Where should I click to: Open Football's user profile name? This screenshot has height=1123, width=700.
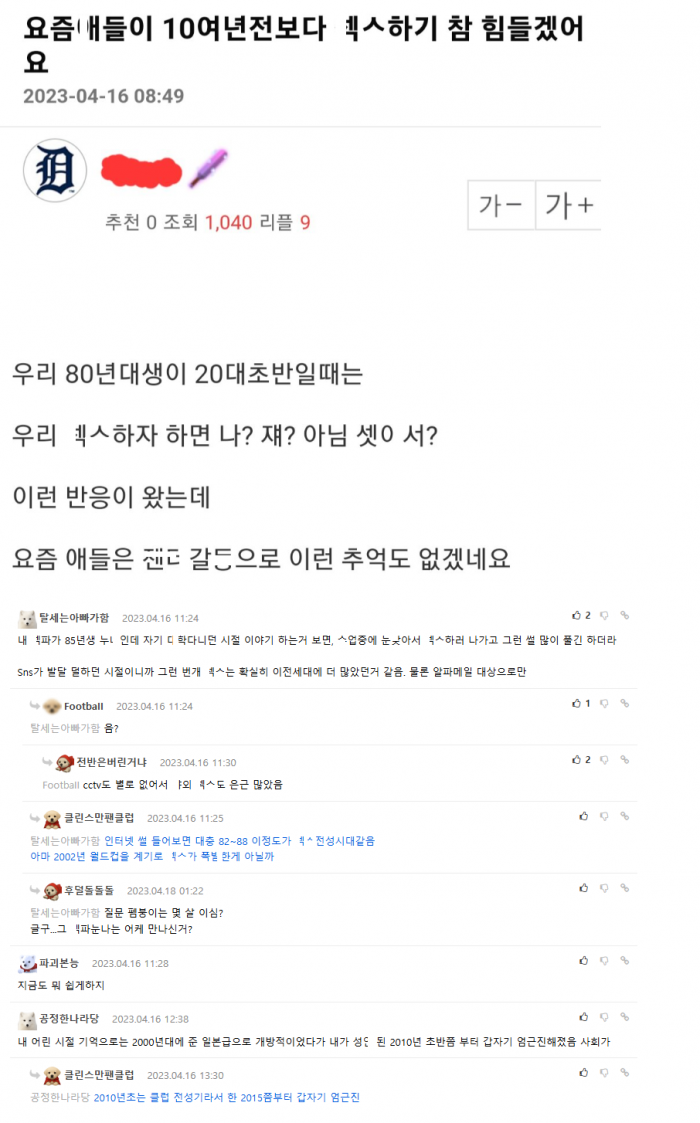(83, 706)
